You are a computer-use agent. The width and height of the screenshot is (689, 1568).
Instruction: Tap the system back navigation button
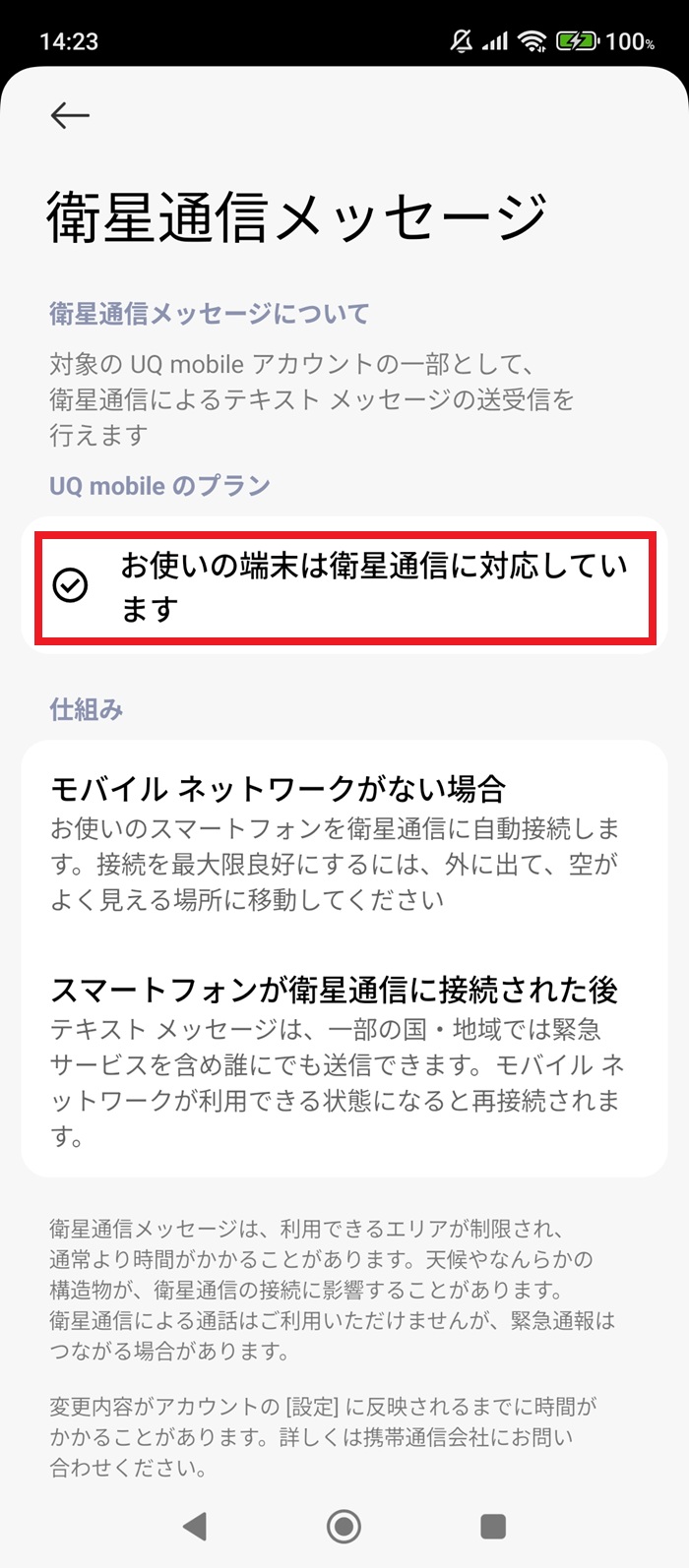pos(196,1526)
